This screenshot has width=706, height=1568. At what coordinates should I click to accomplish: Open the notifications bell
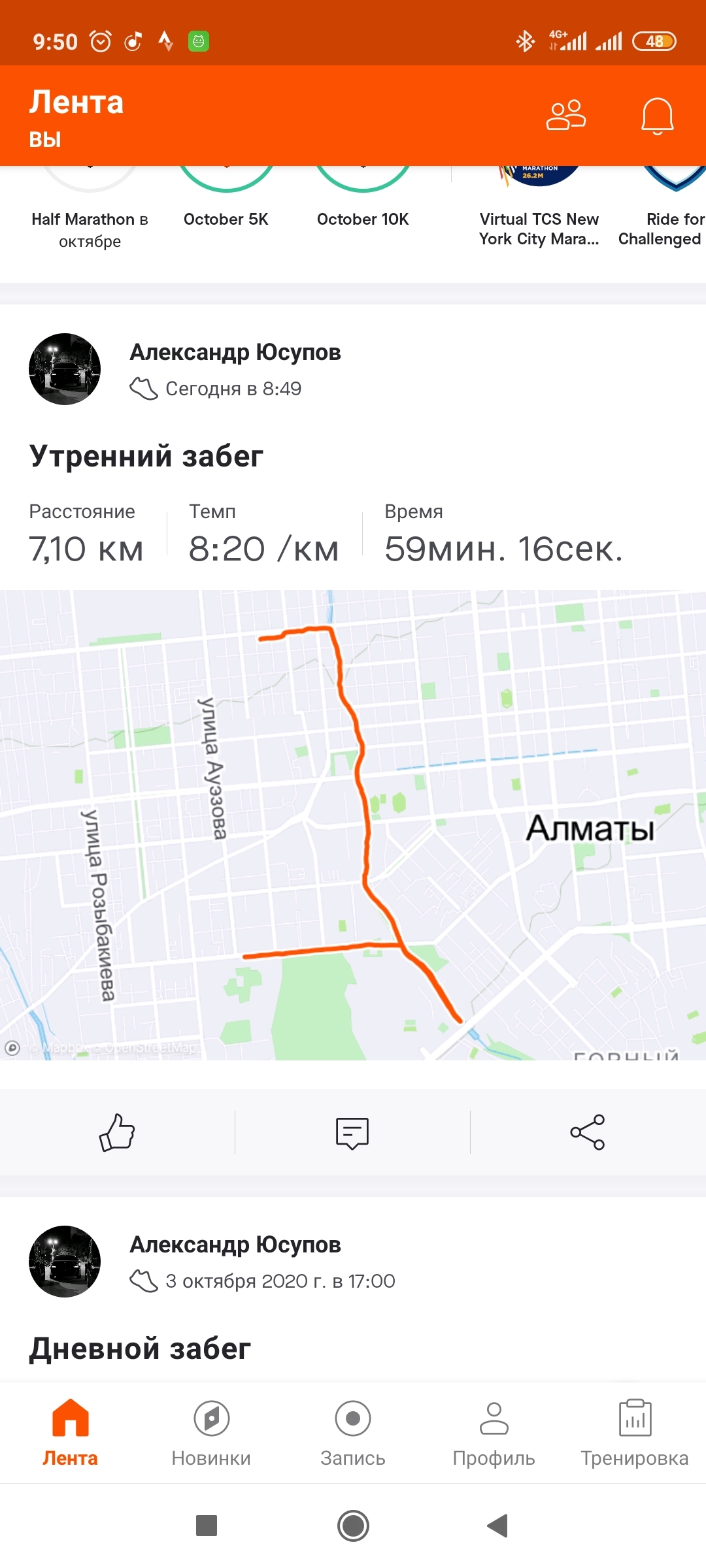click(x=657, y=116)
